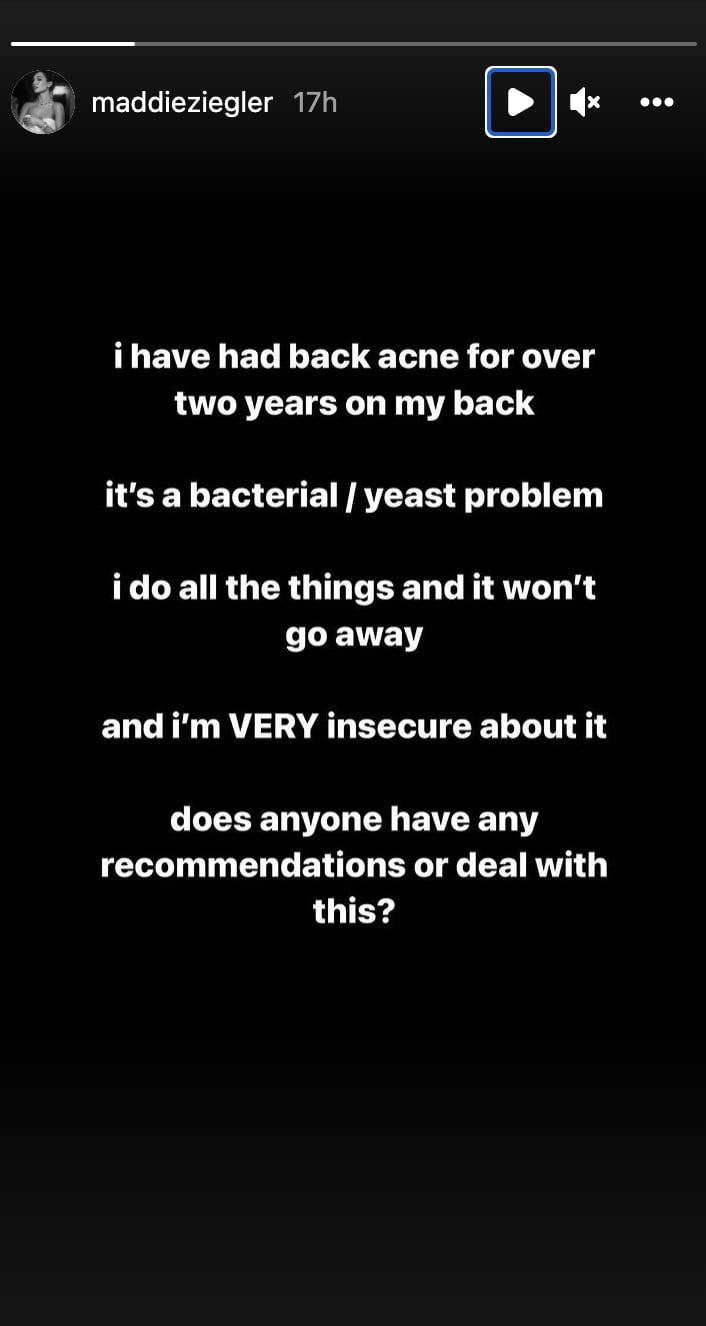Open maddieziegler's profile picture

pos(43,102)
